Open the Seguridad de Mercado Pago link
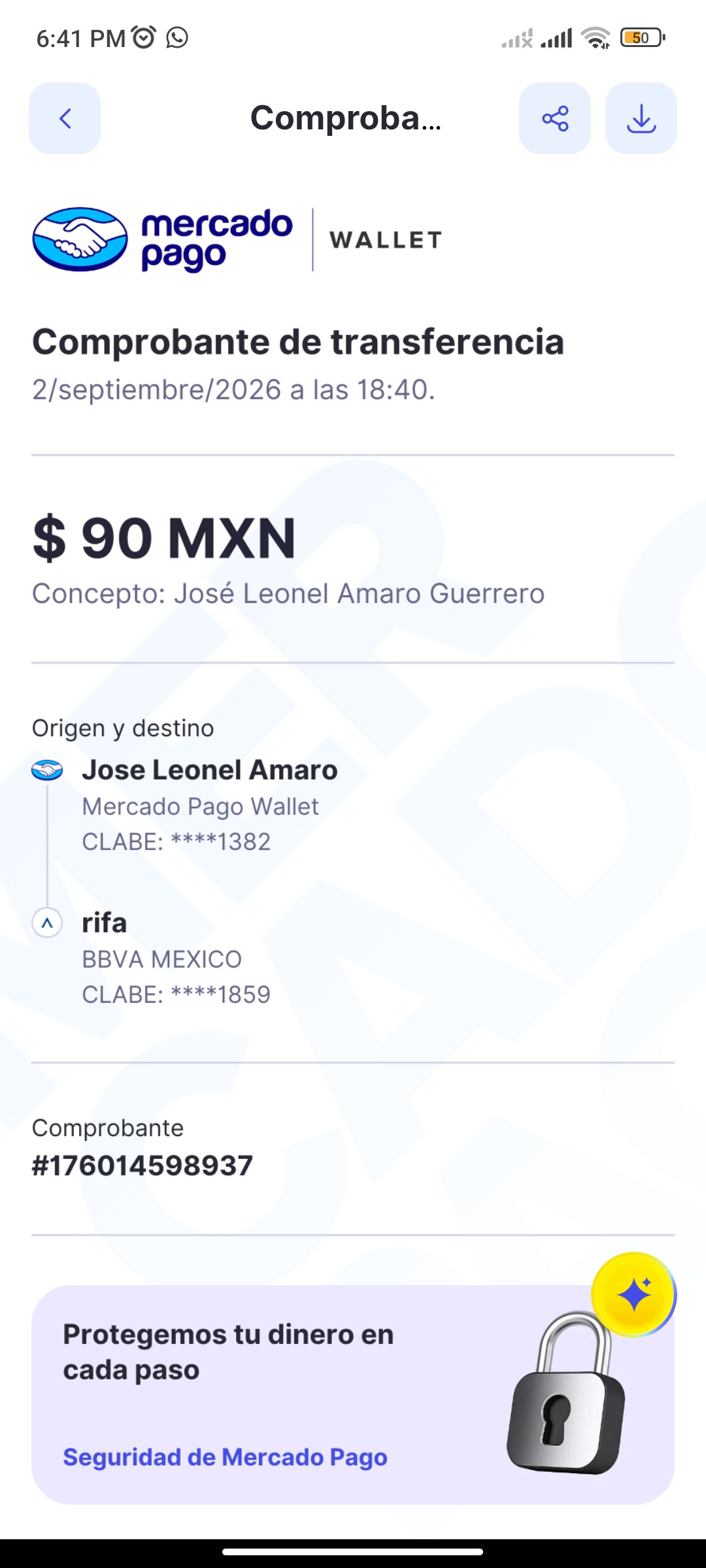 [x=225, y=1457]
